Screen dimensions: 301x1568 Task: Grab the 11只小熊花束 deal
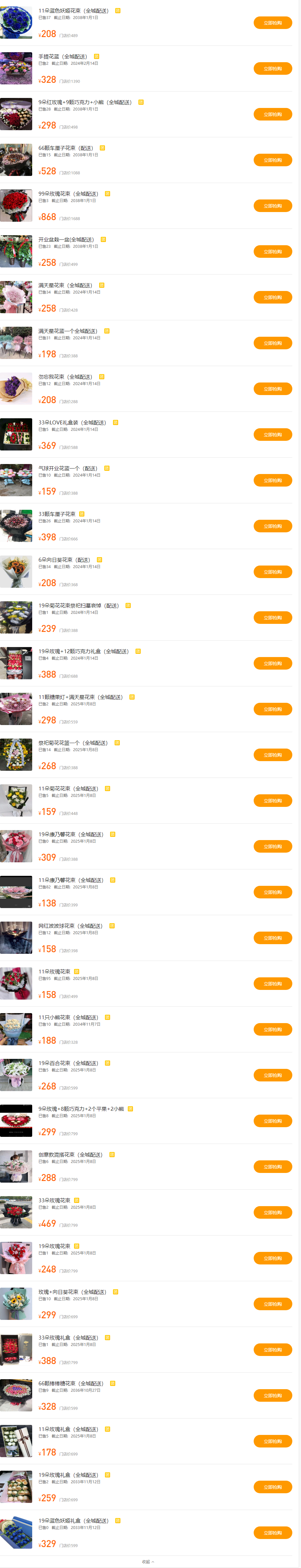click(272, 1029)
